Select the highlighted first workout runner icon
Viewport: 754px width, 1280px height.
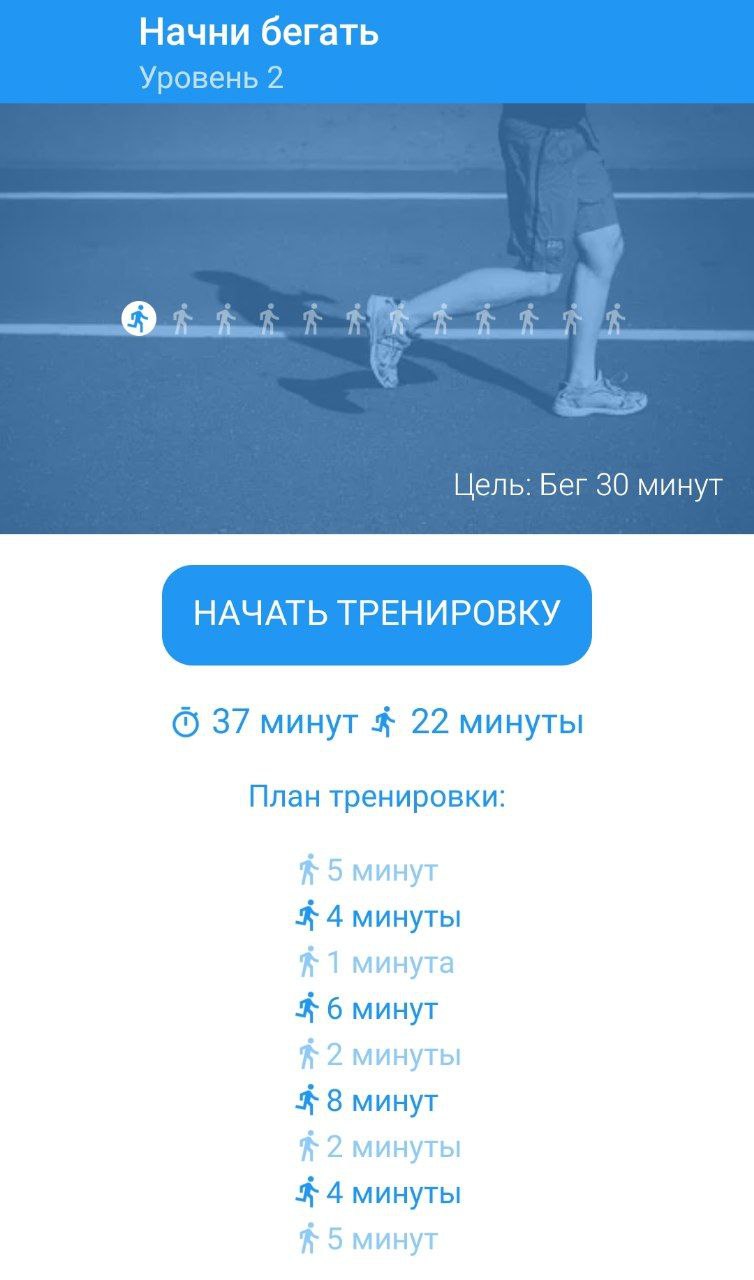click(x=139, y=319)
